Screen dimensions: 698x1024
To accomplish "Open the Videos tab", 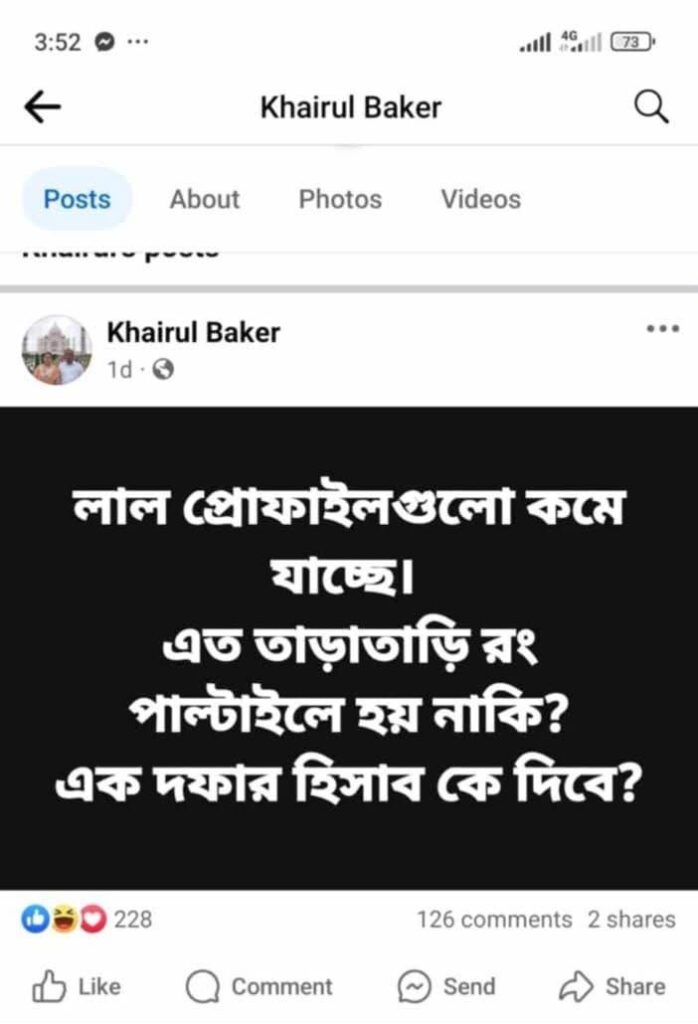I will click(x=481, y=199).
